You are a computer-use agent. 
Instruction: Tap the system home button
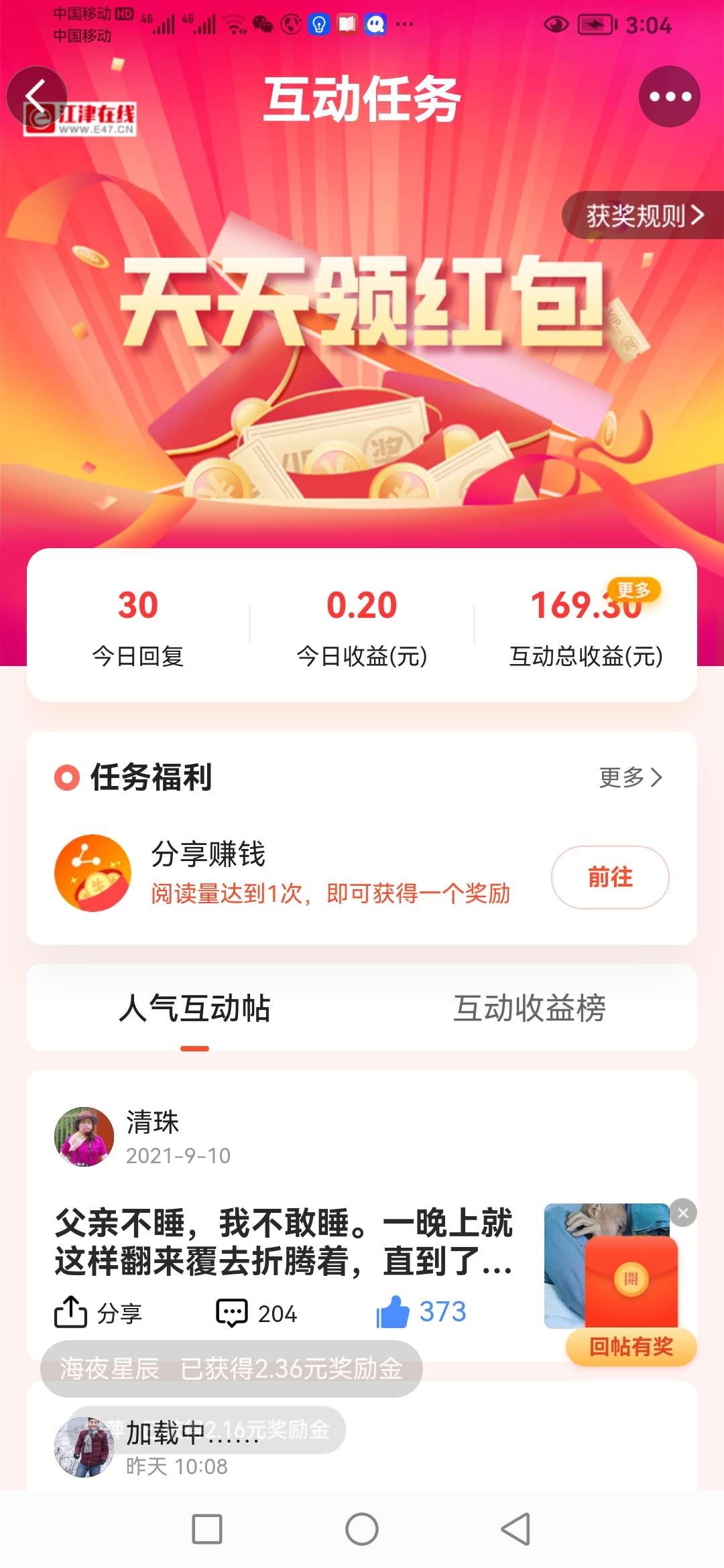(x=362, y=1529)
